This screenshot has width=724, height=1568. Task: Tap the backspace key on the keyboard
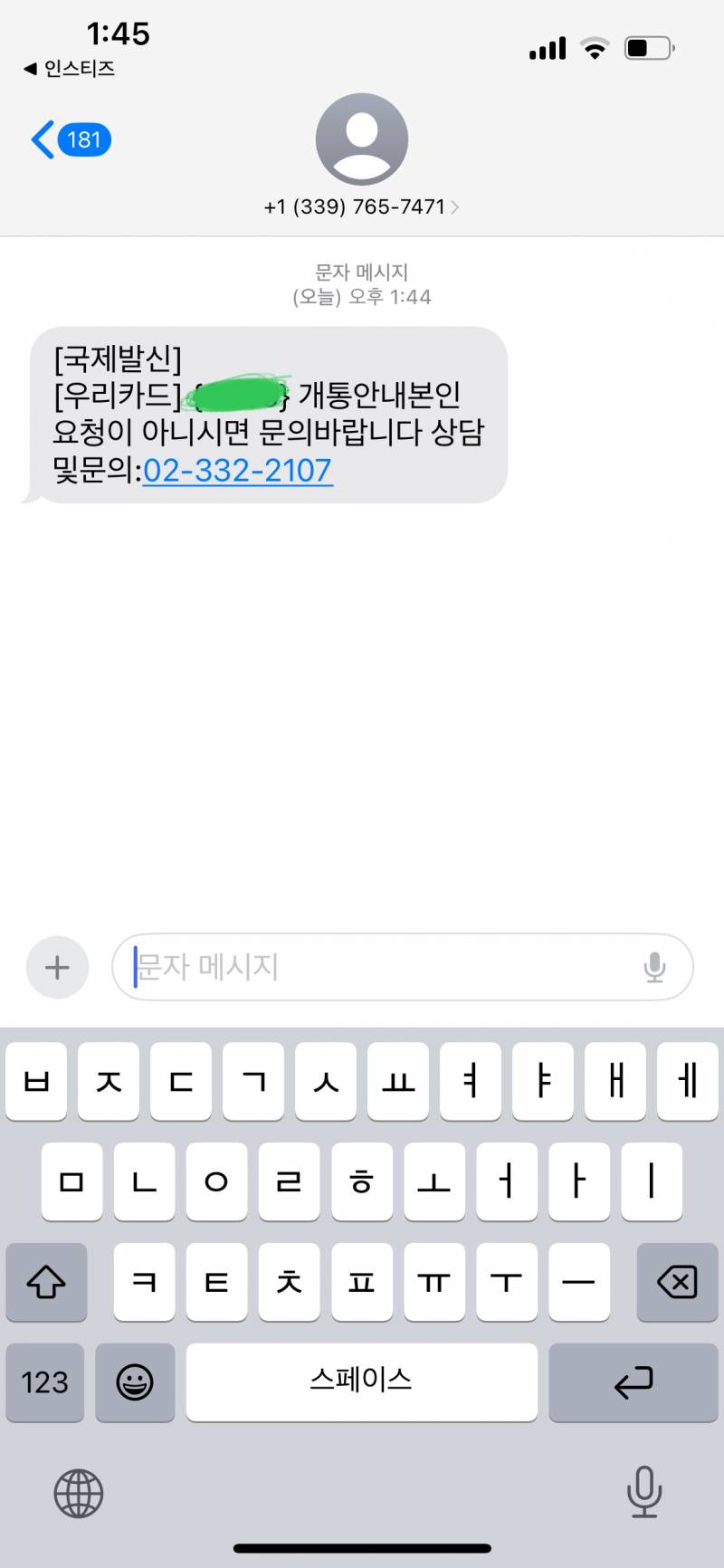677,1282
